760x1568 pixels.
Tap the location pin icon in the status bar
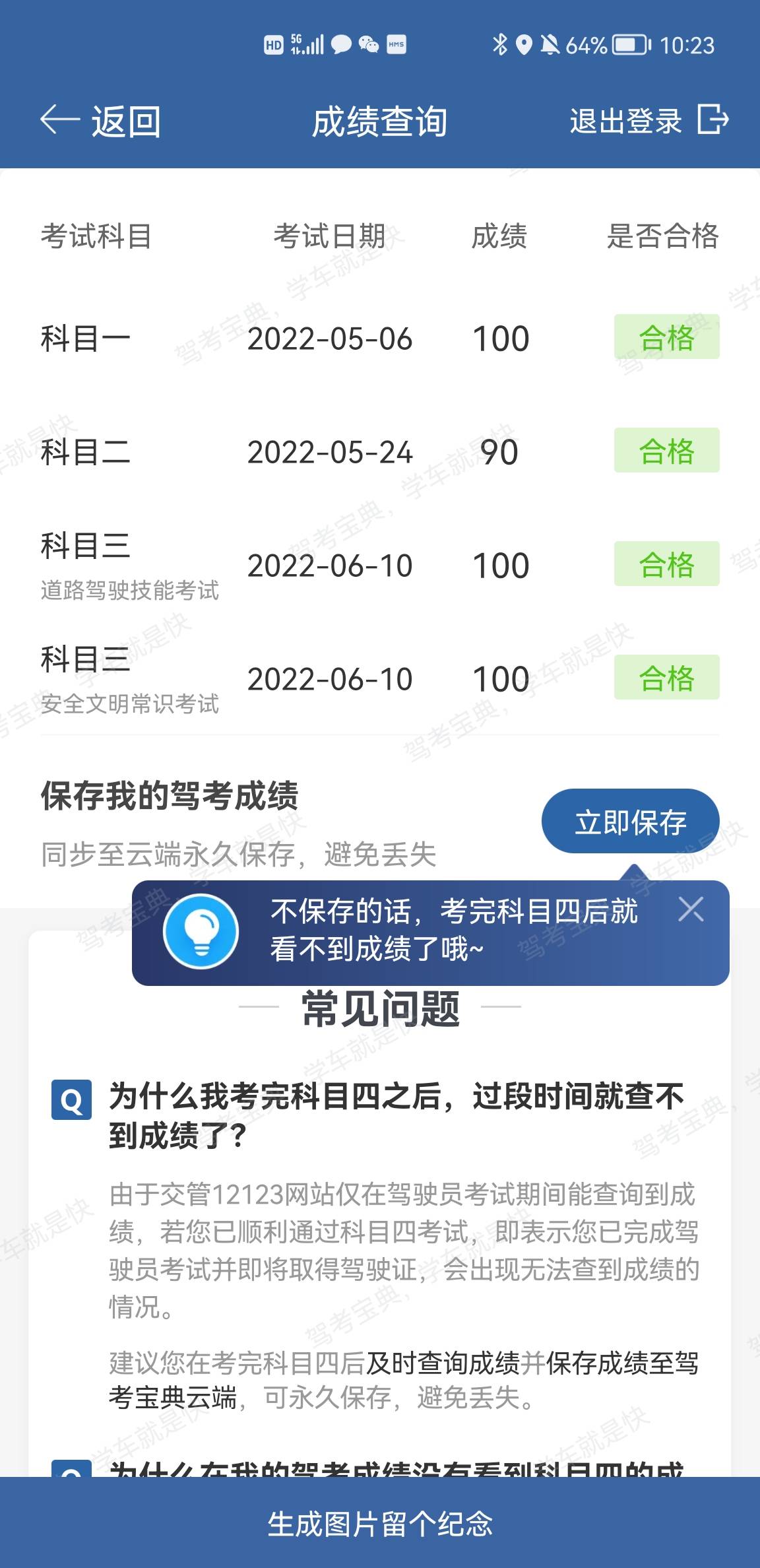point(524,44)
